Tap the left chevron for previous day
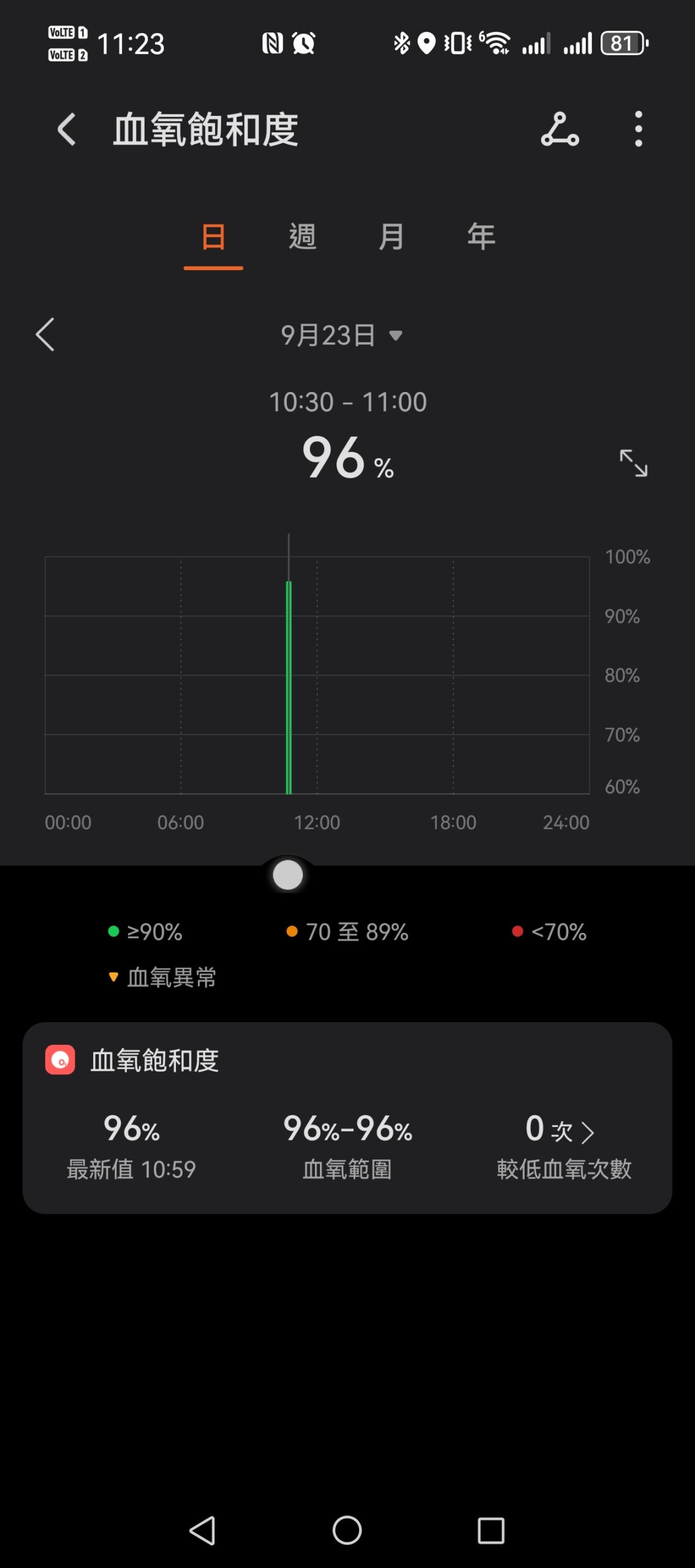The width and height of the screenshot is (695, 1568). point(45,335)
